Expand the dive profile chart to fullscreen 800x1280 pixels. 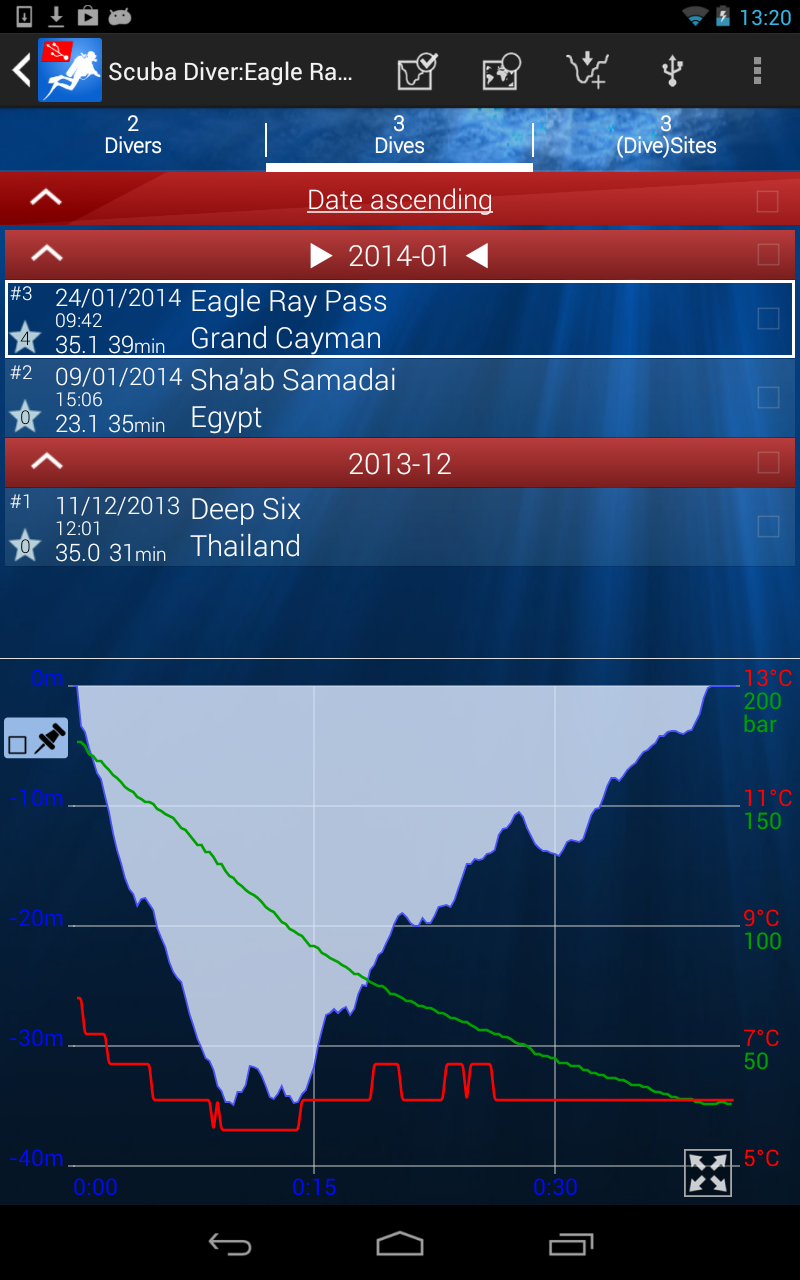point(708,1172)
